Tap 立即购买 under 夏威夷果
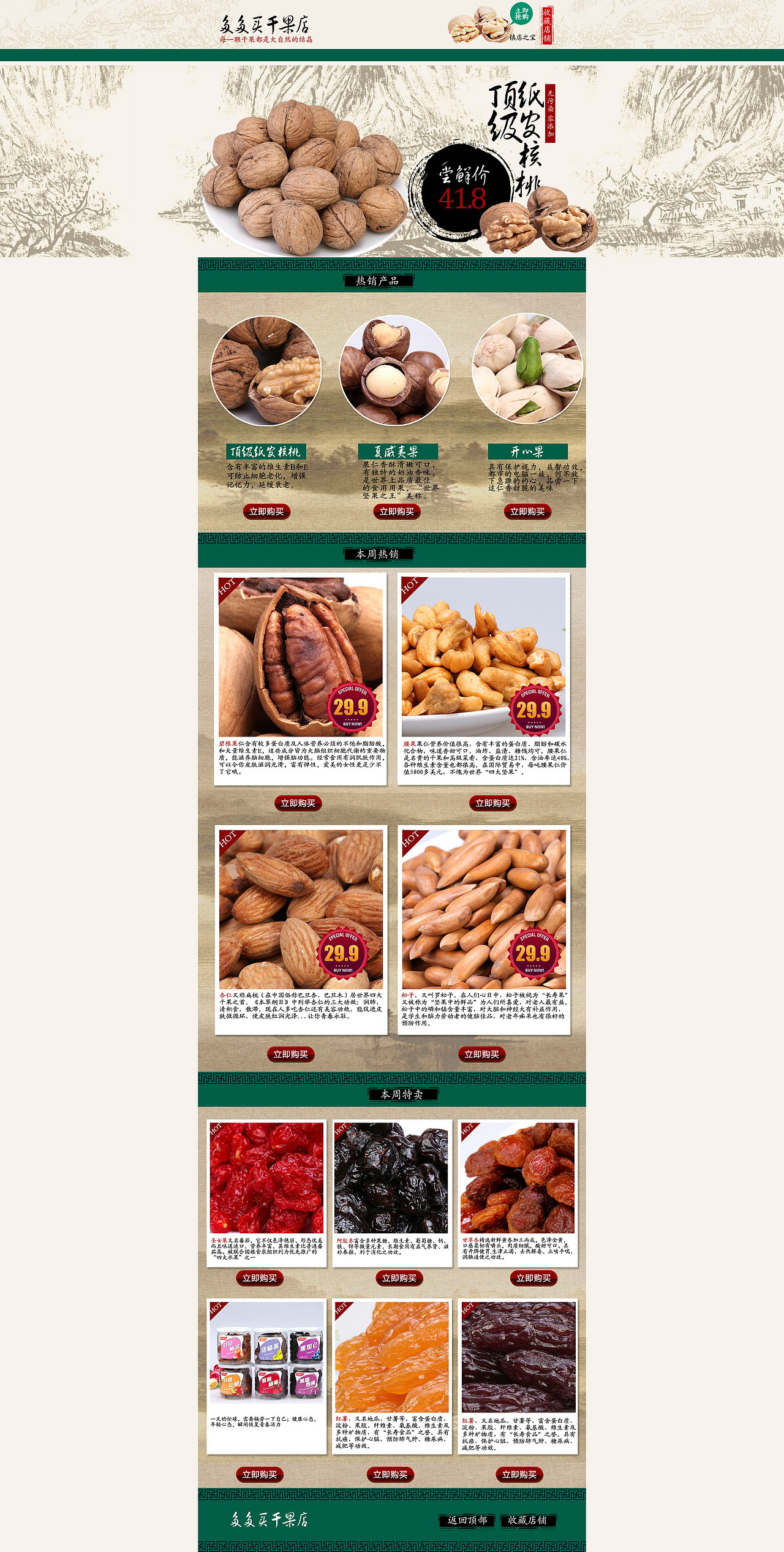The height and width of the screenshot is (1552, 784). pos(397,512)
